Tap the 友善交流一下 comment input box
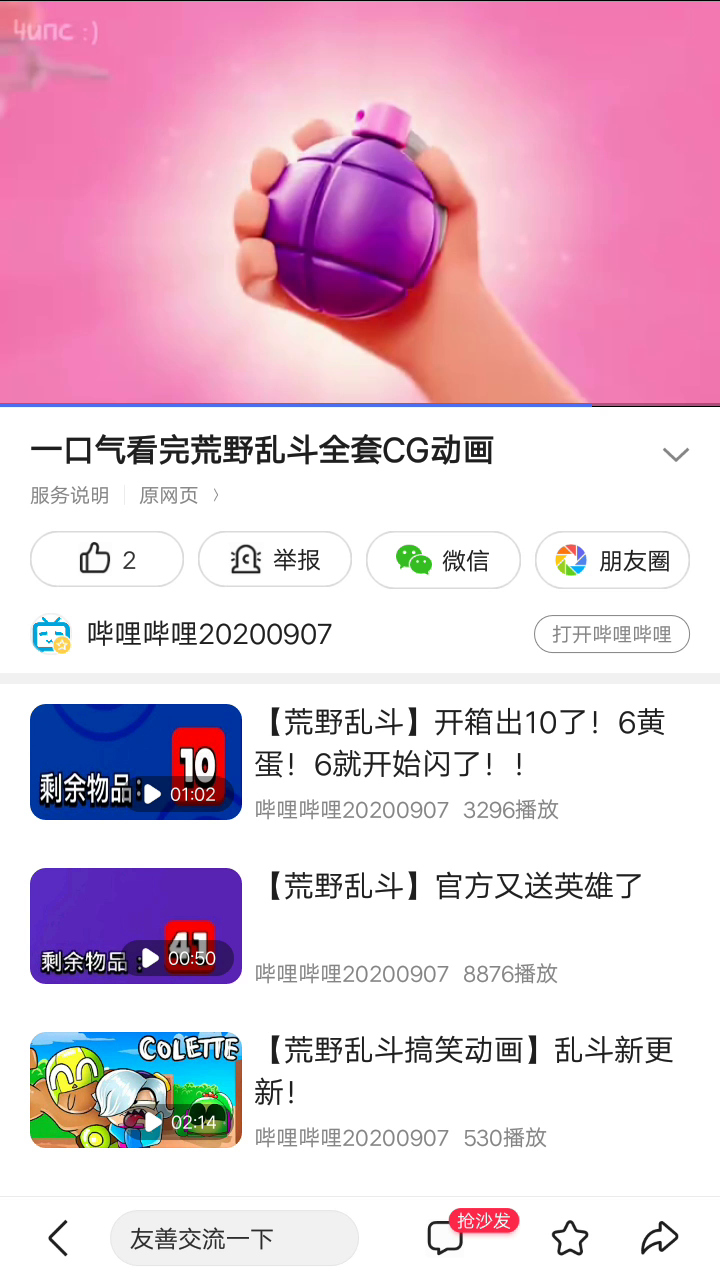720x1280 pixels. (234, 1238)
